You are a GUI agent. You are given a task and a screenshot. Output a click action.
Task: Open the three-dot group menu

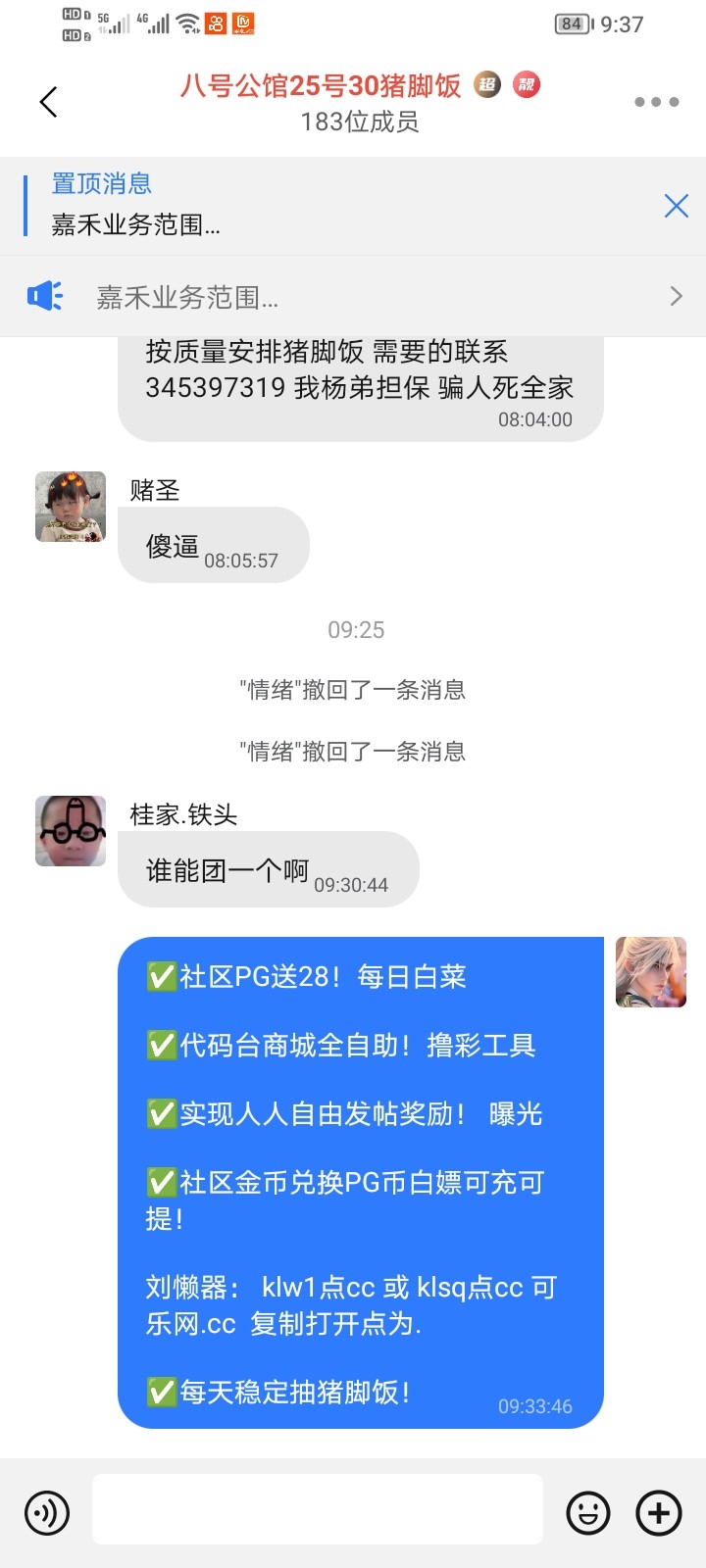click(656, 102)
